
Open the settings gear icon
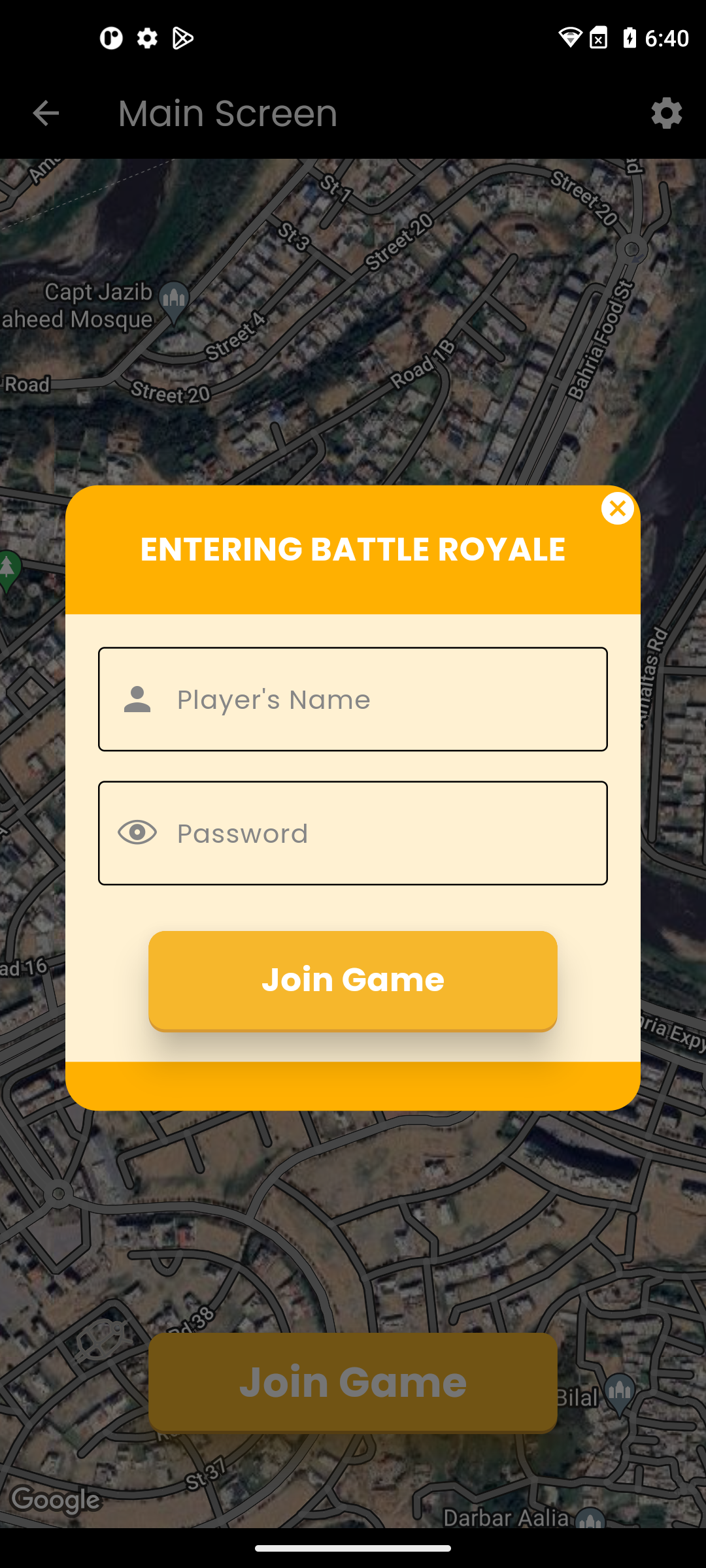[666, 113]
